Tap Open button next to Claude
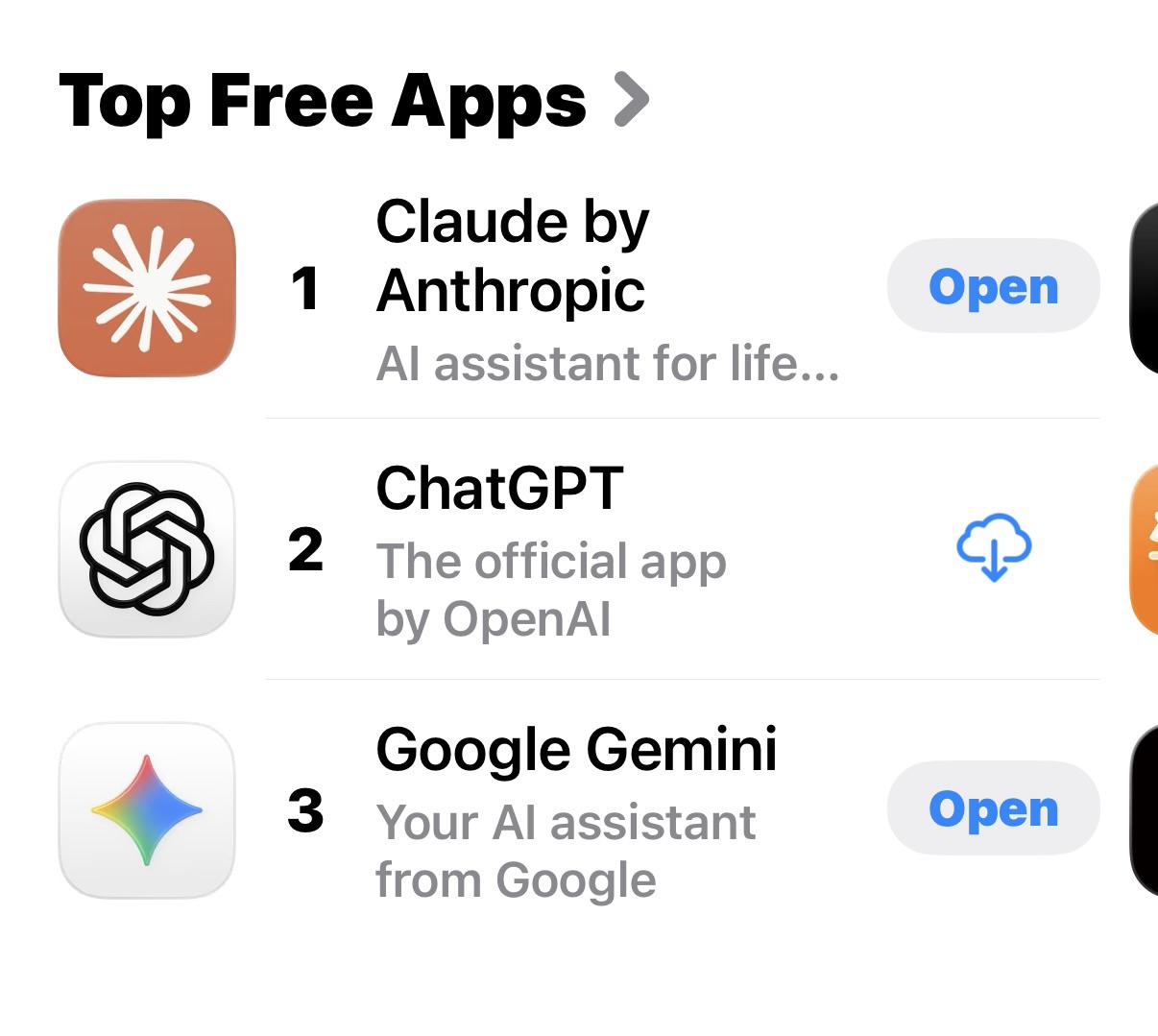The width and height of the screenshot is (1158, 1036). 993,286
